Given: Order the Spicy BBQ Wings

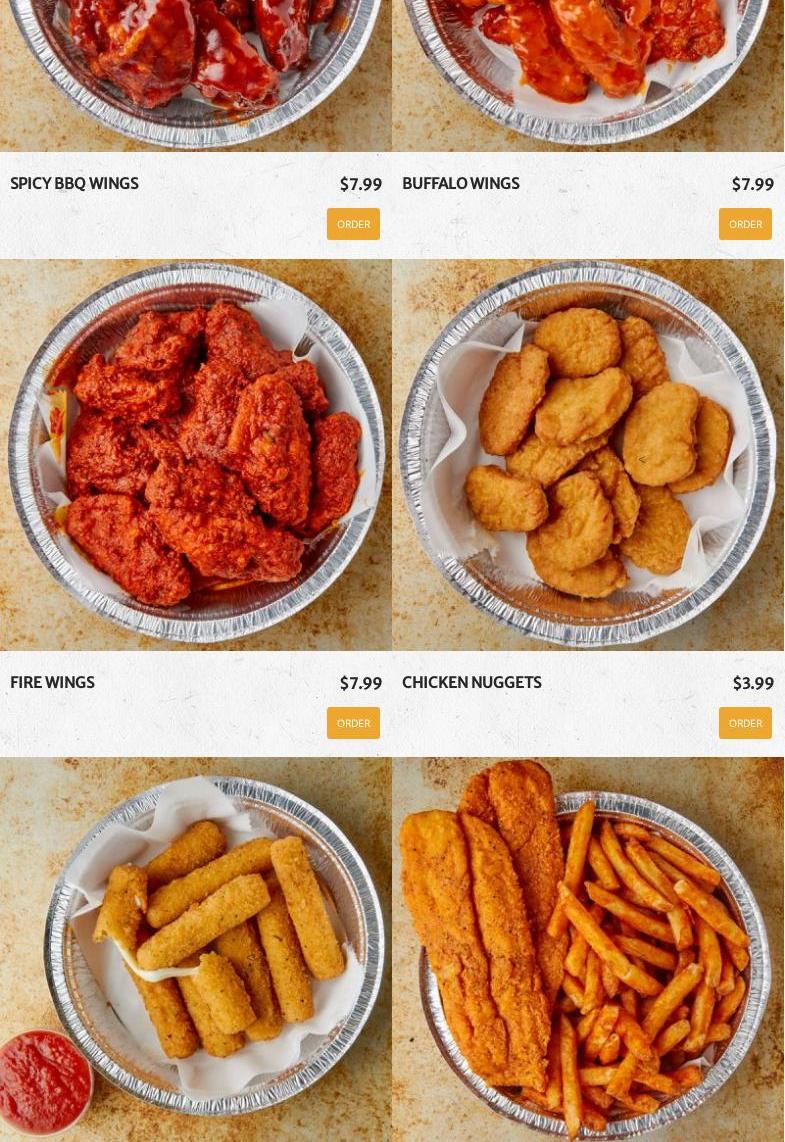Looking at the screenshot, I should click(353, 224).
